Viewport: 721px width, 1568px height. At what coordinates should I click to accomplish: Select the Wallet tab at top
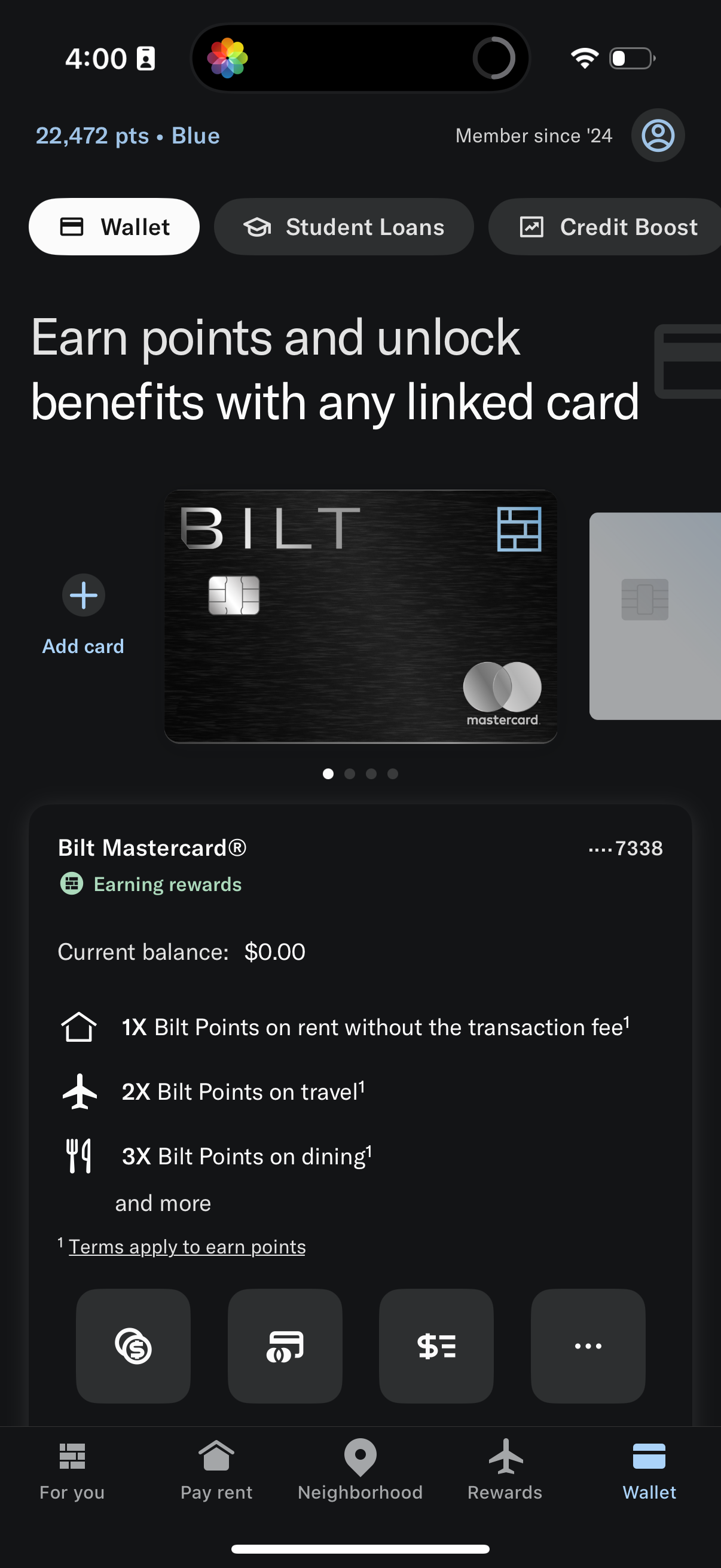point(114,227)
